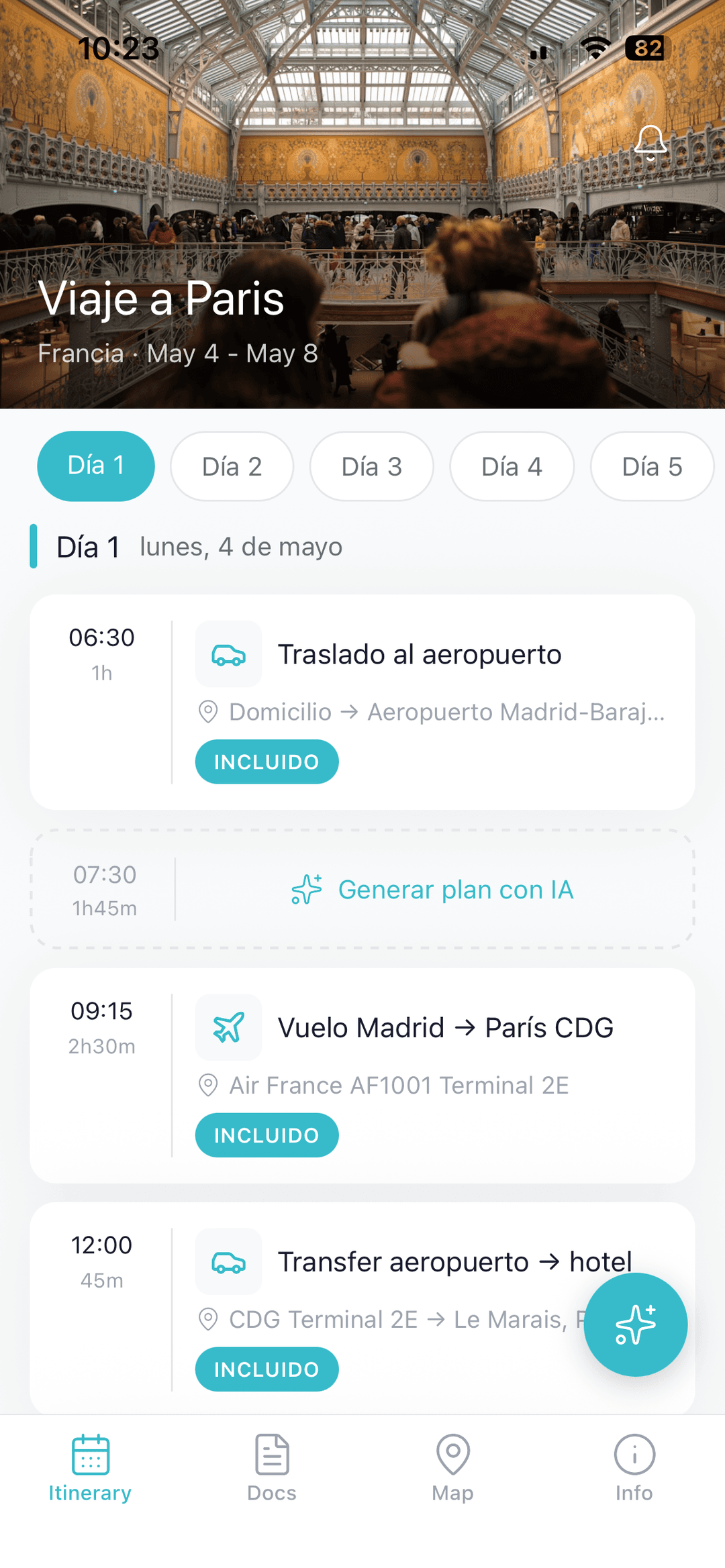
Task: Tap the floating AI sparkle action button
Action: 635,1324
